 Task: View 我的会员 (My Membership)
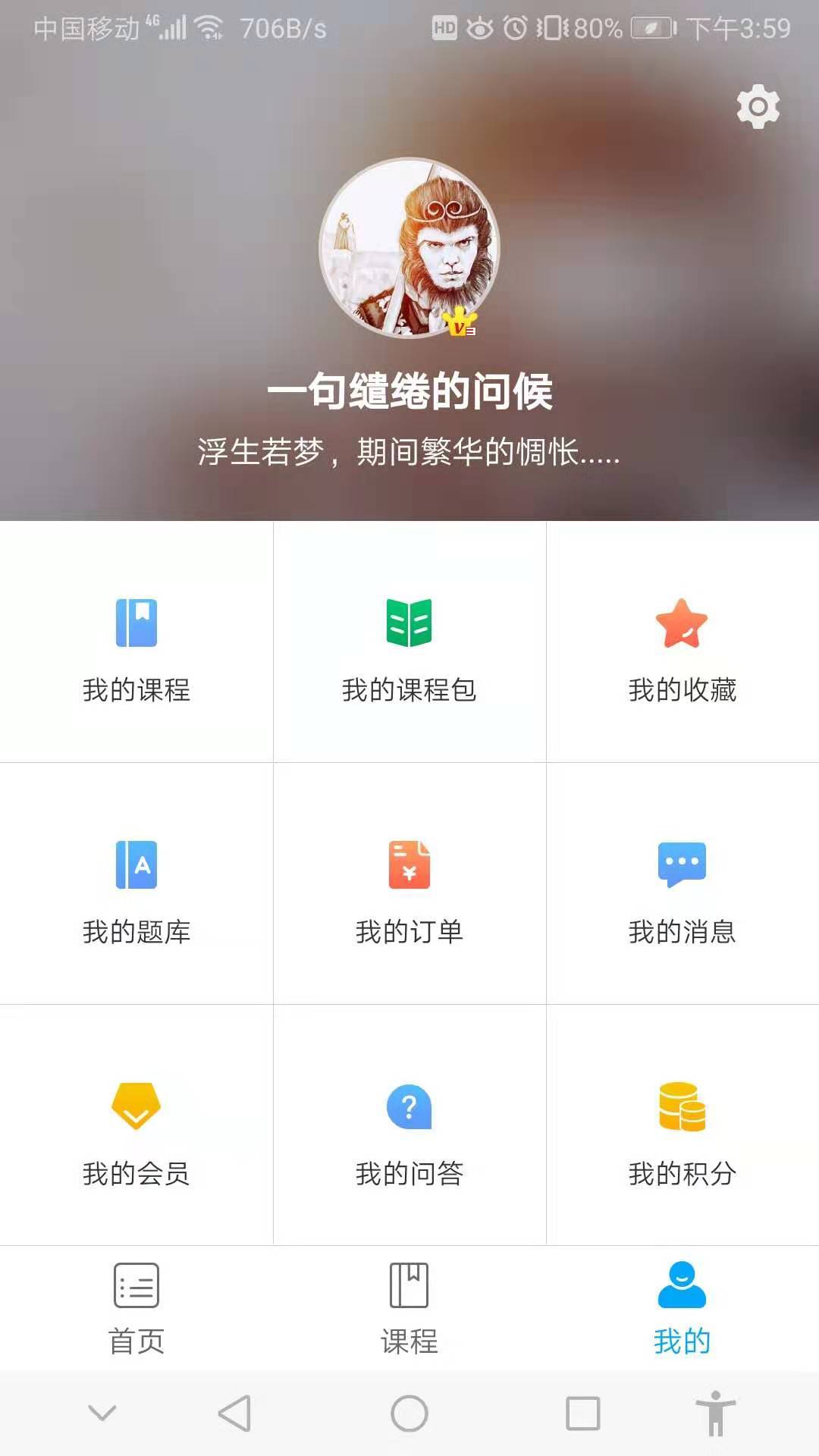point(136,1126)
